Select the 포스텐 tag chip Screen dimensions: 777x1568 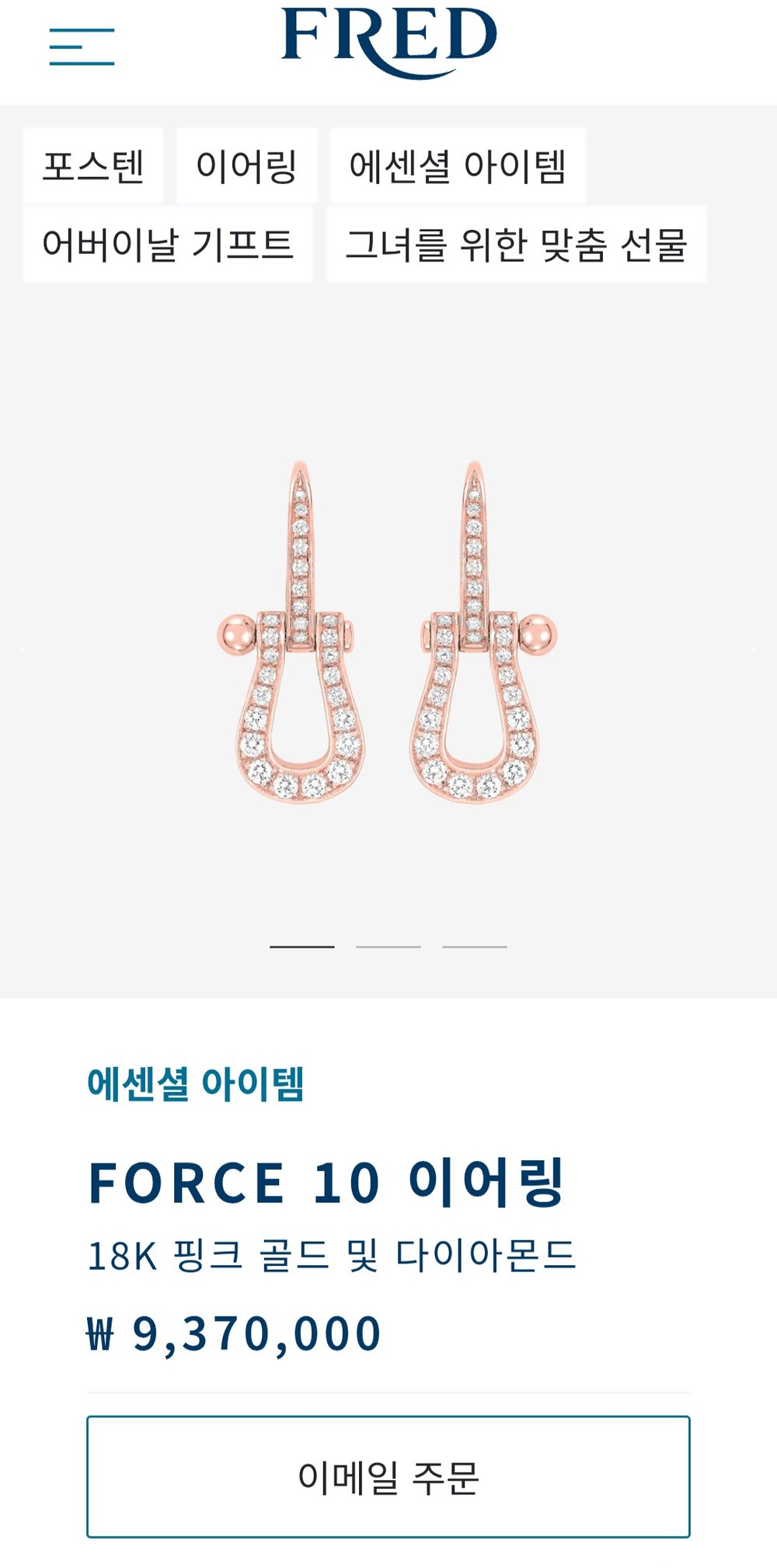[x=93, y=166]
